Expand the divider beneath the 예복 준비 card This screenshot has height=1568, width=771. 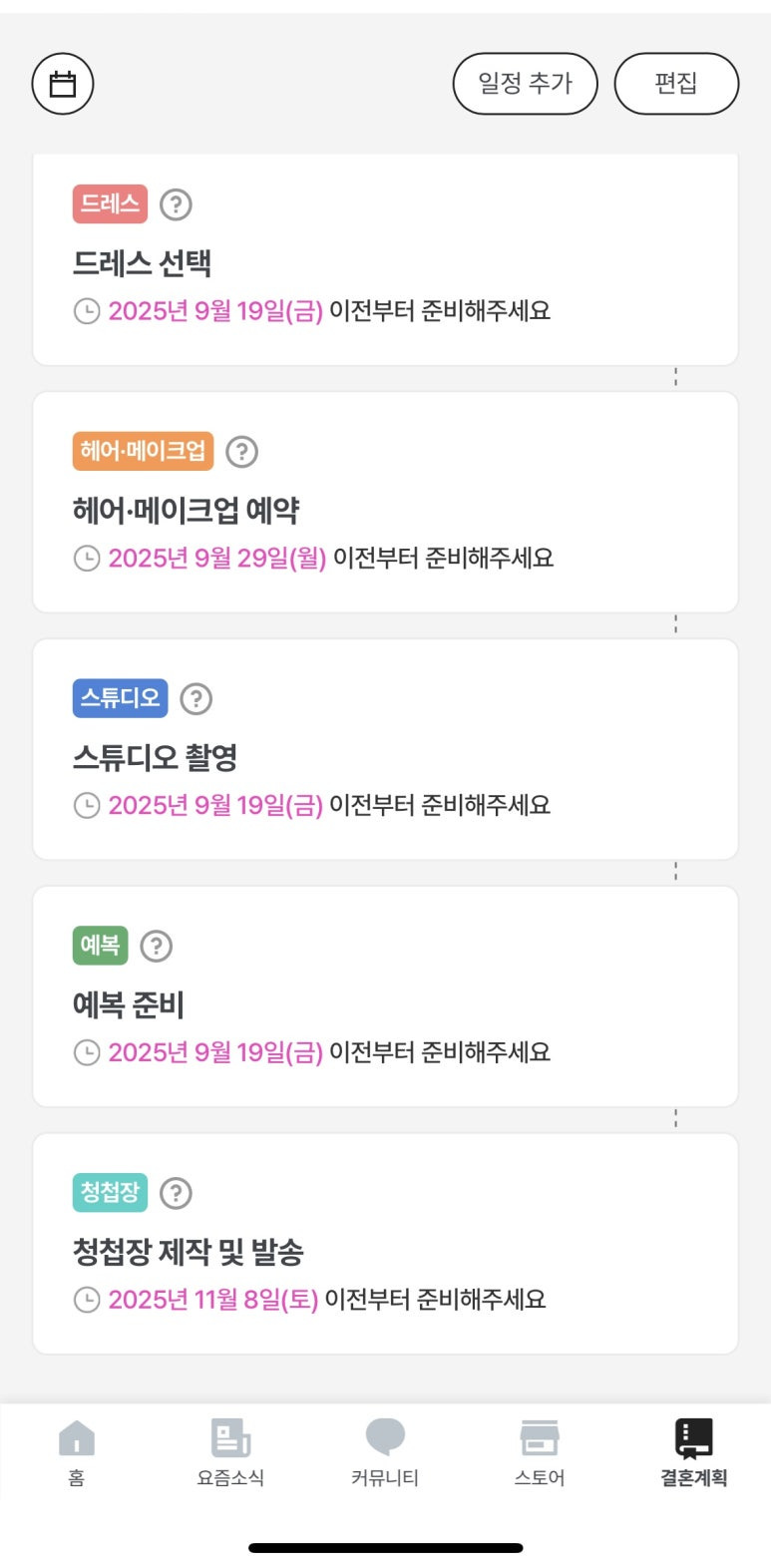pos(677,1118)
